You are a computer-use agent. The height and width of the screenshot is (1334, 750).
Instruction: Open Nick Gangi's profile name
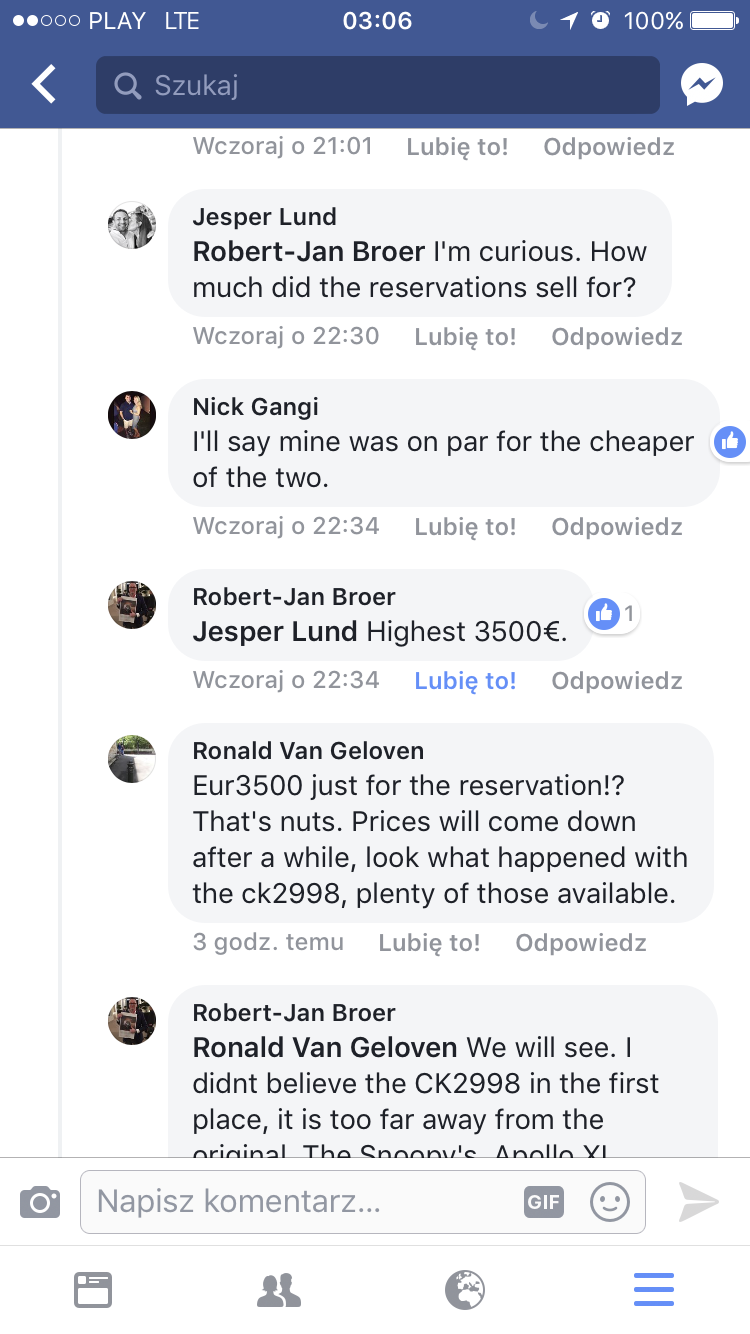click(255, 406)
